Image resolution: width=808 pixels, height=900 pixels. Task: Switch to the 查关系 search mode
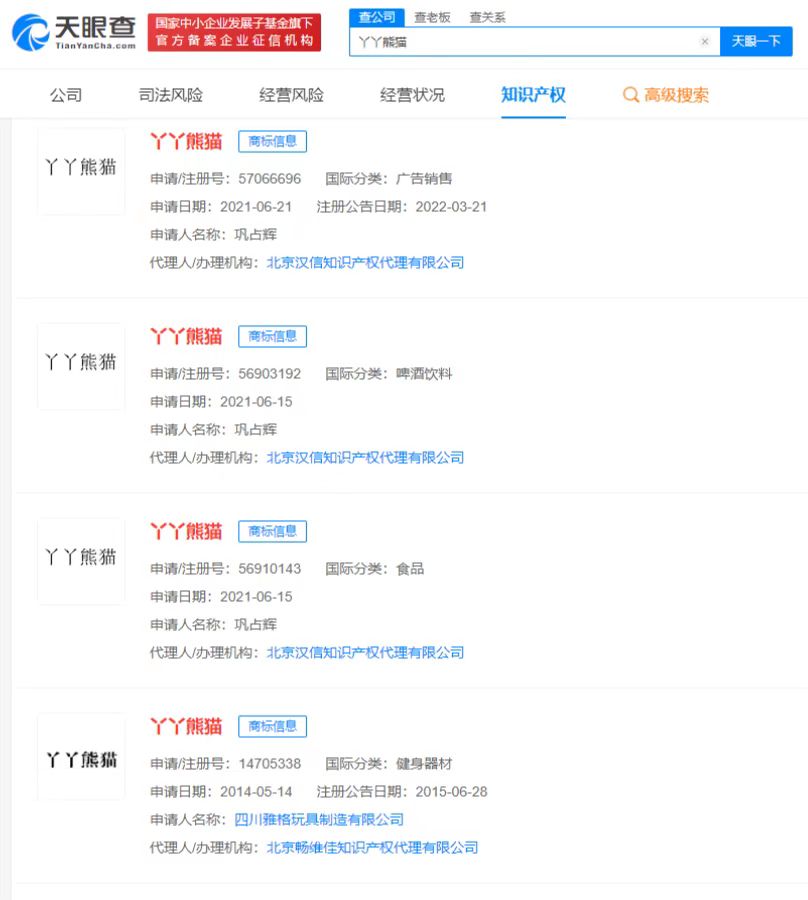(487, 17)
